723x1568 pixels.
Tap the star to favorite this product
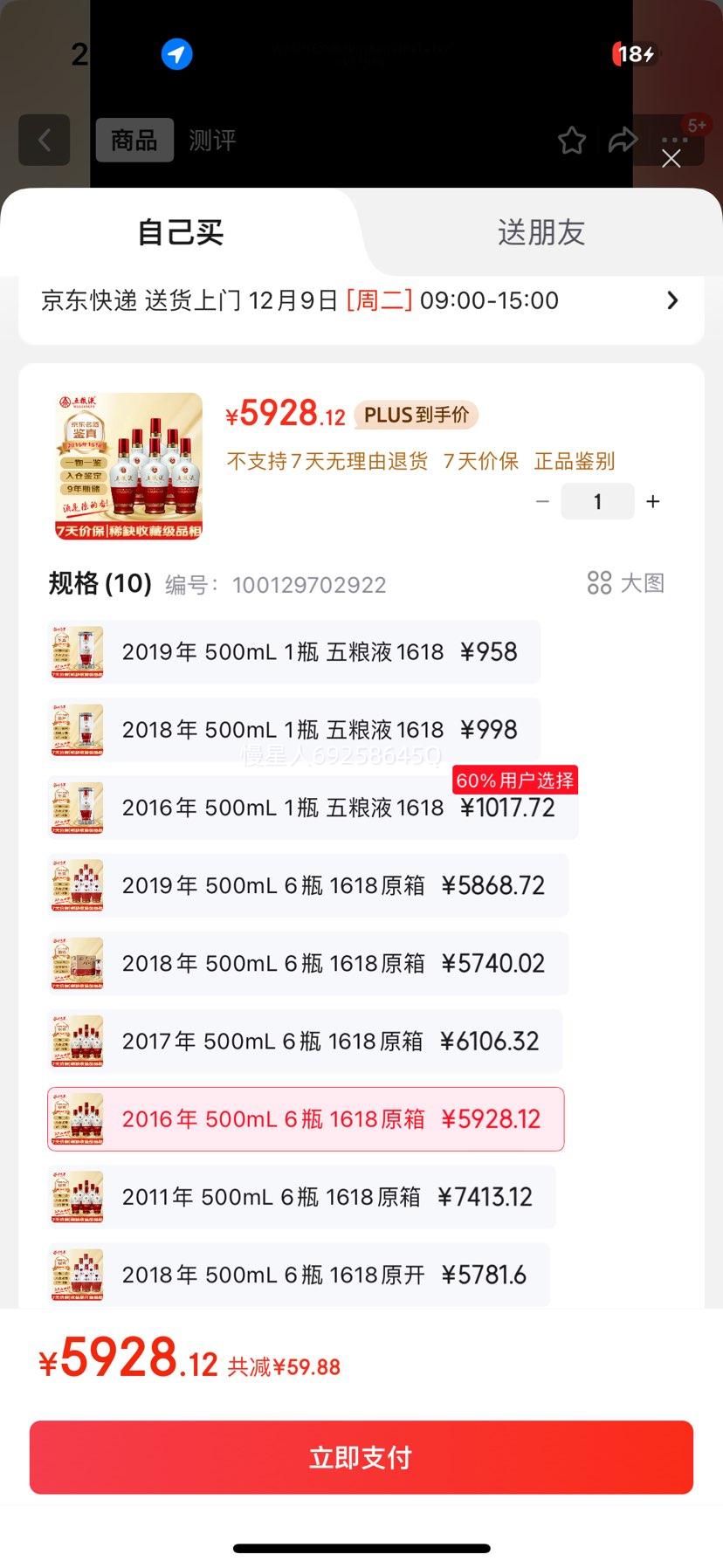pyautogui.click(x=572, y=140)
